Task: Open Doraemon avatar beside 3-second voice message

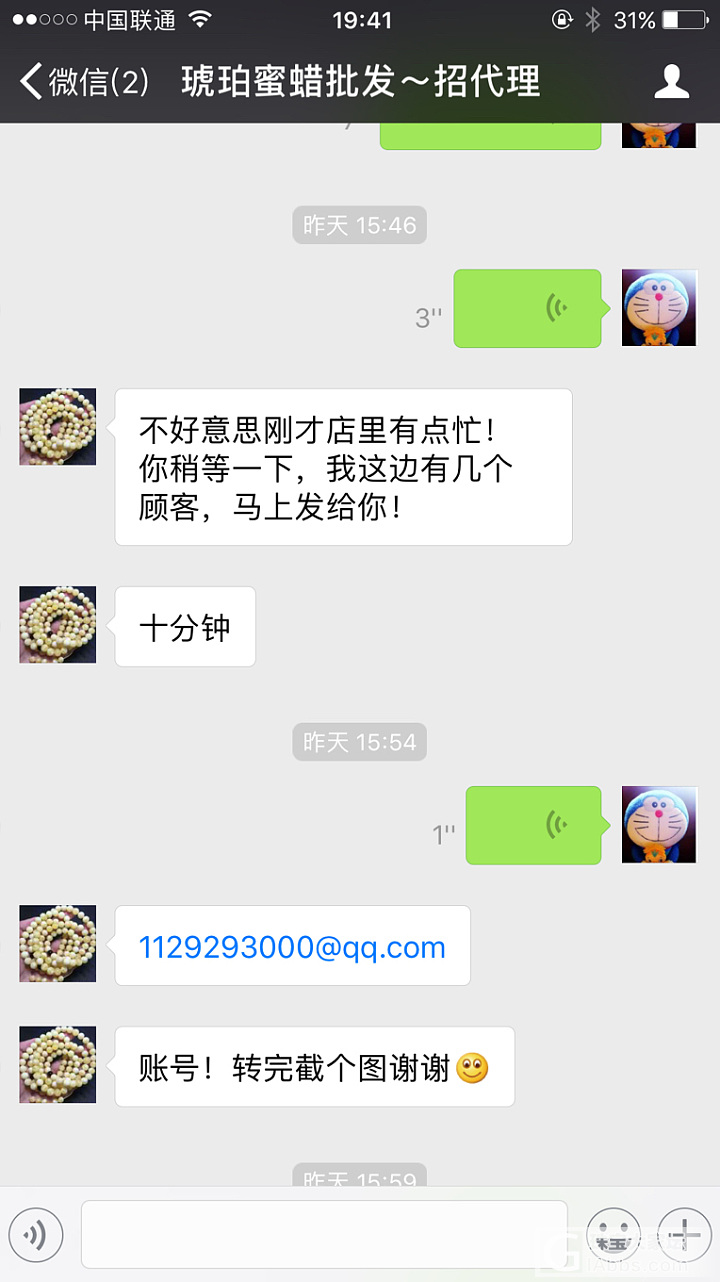Action: point(659,308)
